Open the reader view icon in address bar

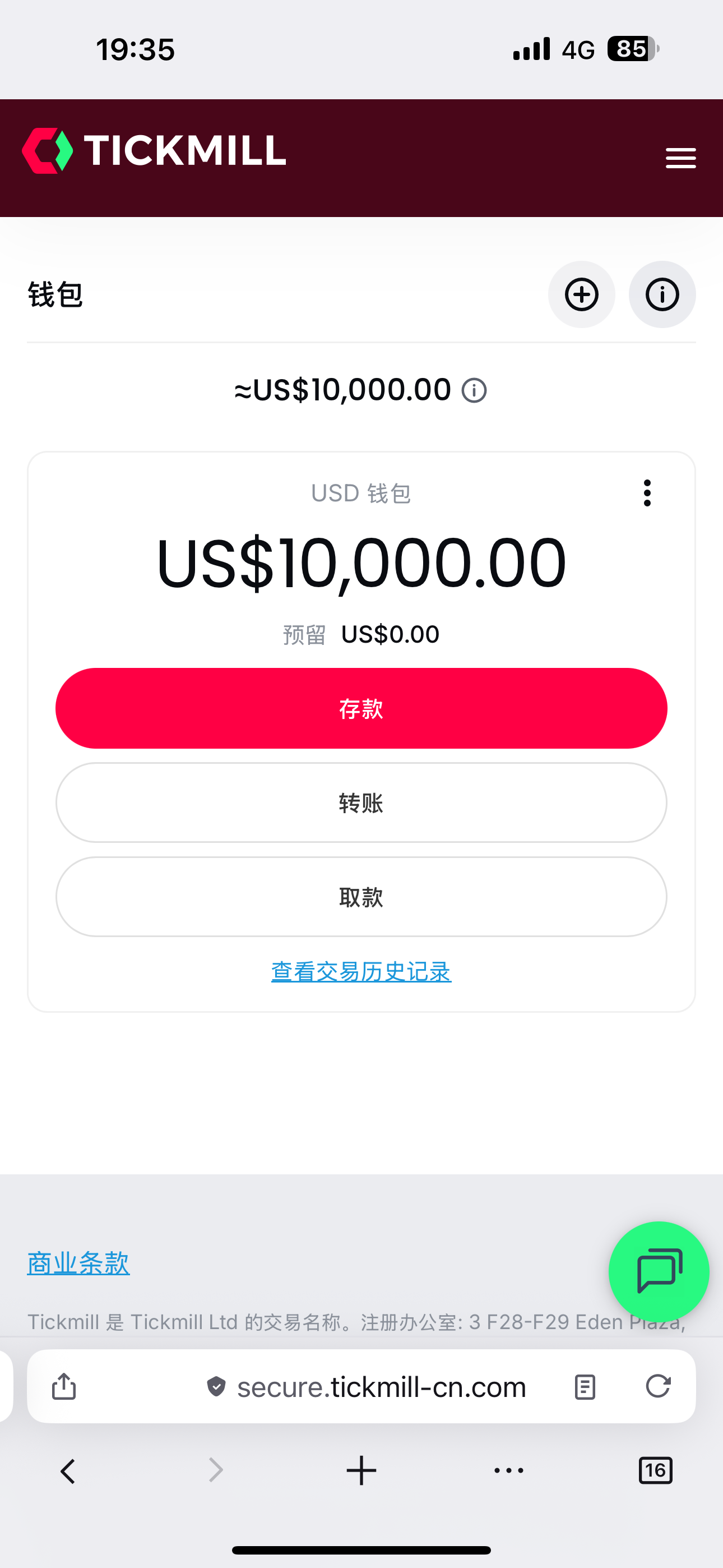point(585,1387)
